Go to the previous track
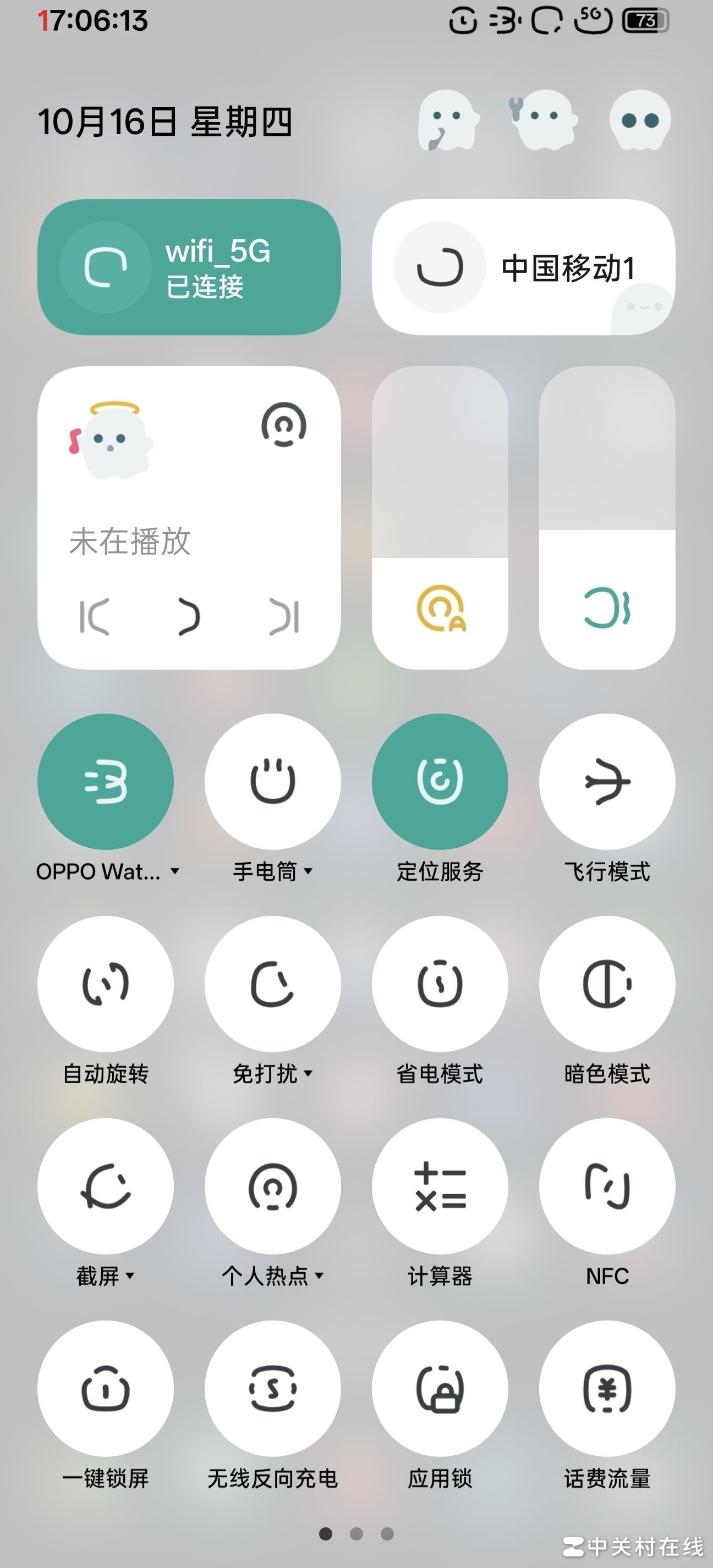Screen dimensions: 713x1568 click(x=95, y=617)
